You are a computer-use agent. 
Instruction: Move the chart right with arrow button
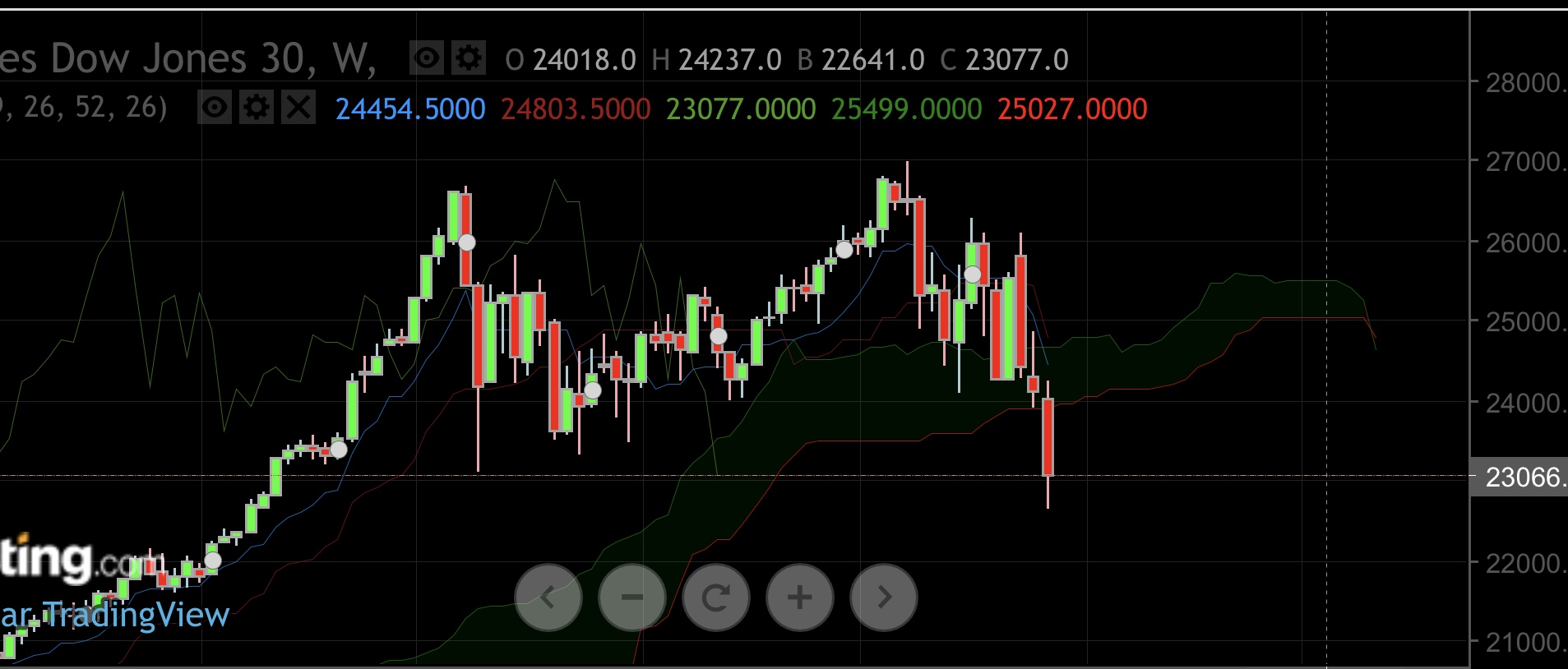(884, 597)
